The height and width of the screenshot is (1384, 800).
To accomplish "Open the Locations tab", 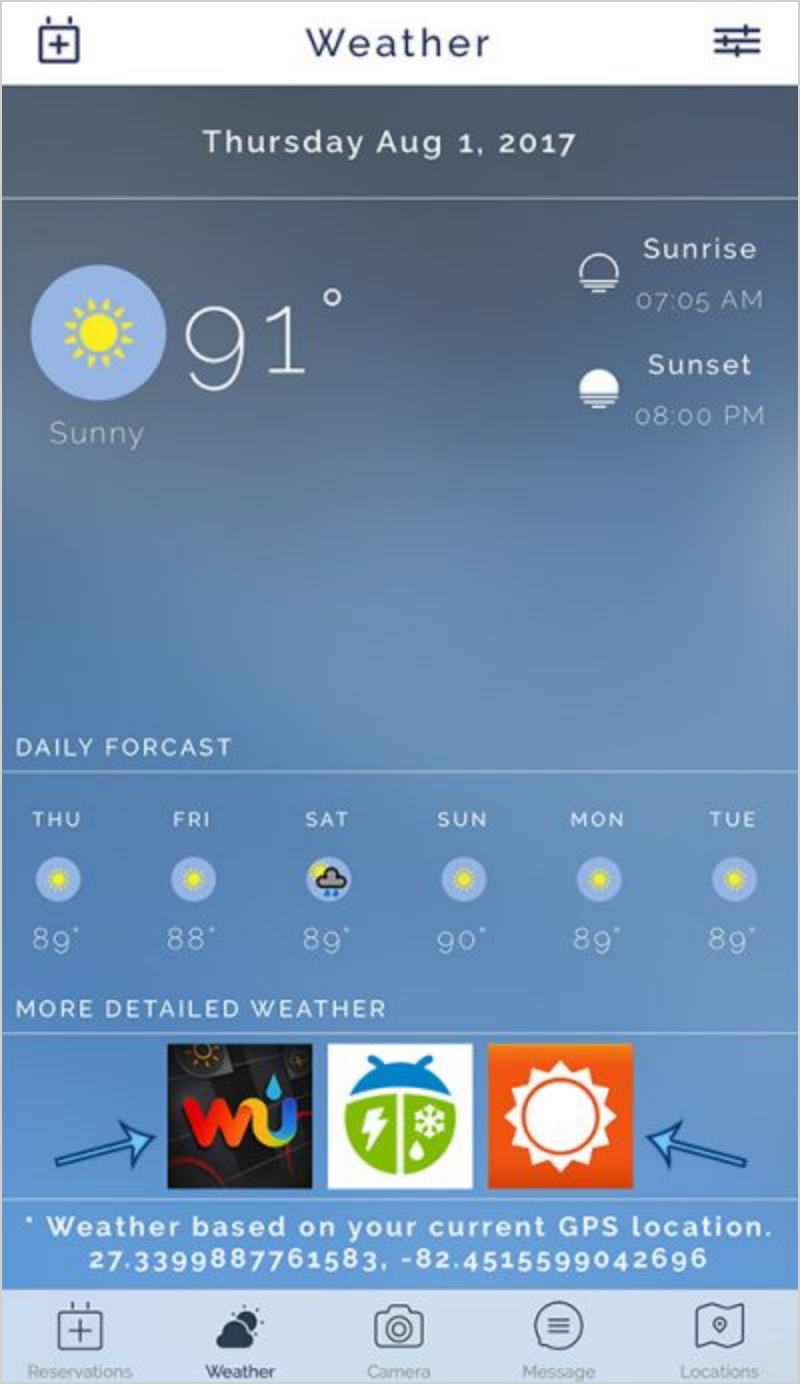I will tap(719, 1338).
